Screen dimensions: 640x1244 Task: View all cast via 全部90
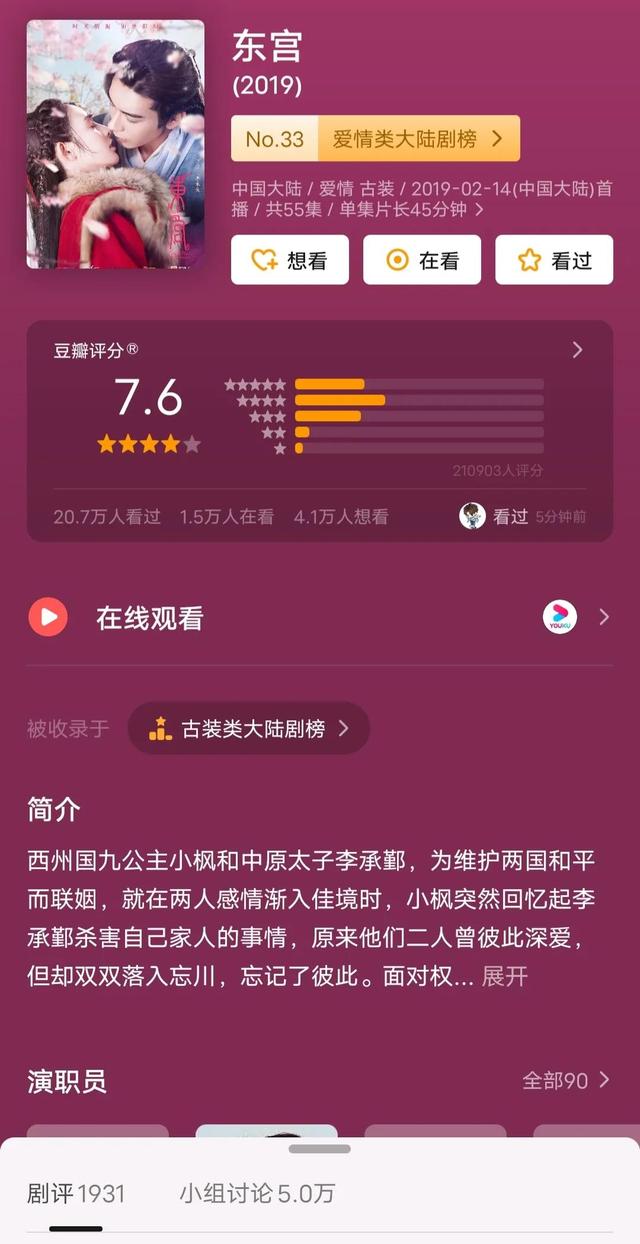[x=565, y=1080]
